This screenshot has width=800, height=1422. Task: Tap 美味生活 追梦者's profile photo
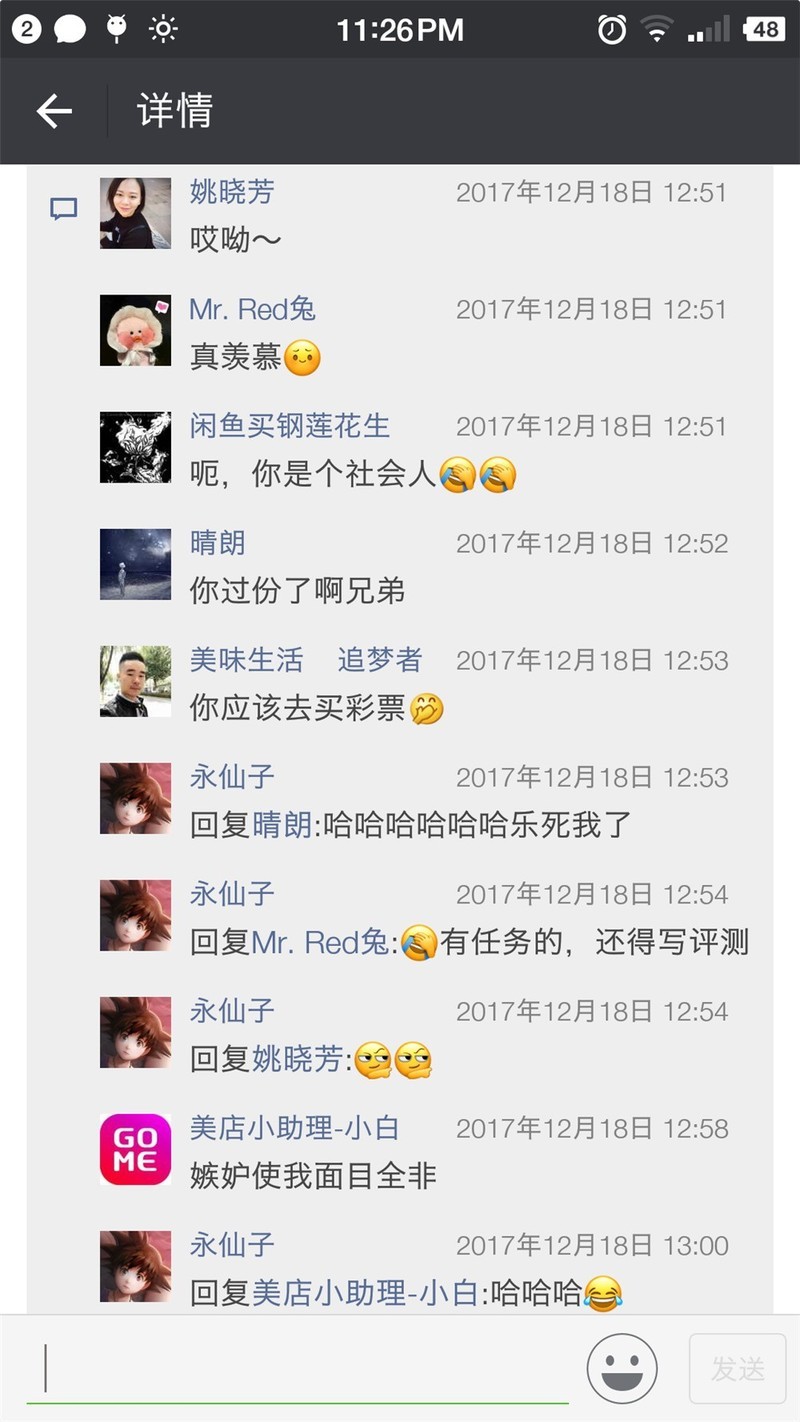(x=135, y=681)
